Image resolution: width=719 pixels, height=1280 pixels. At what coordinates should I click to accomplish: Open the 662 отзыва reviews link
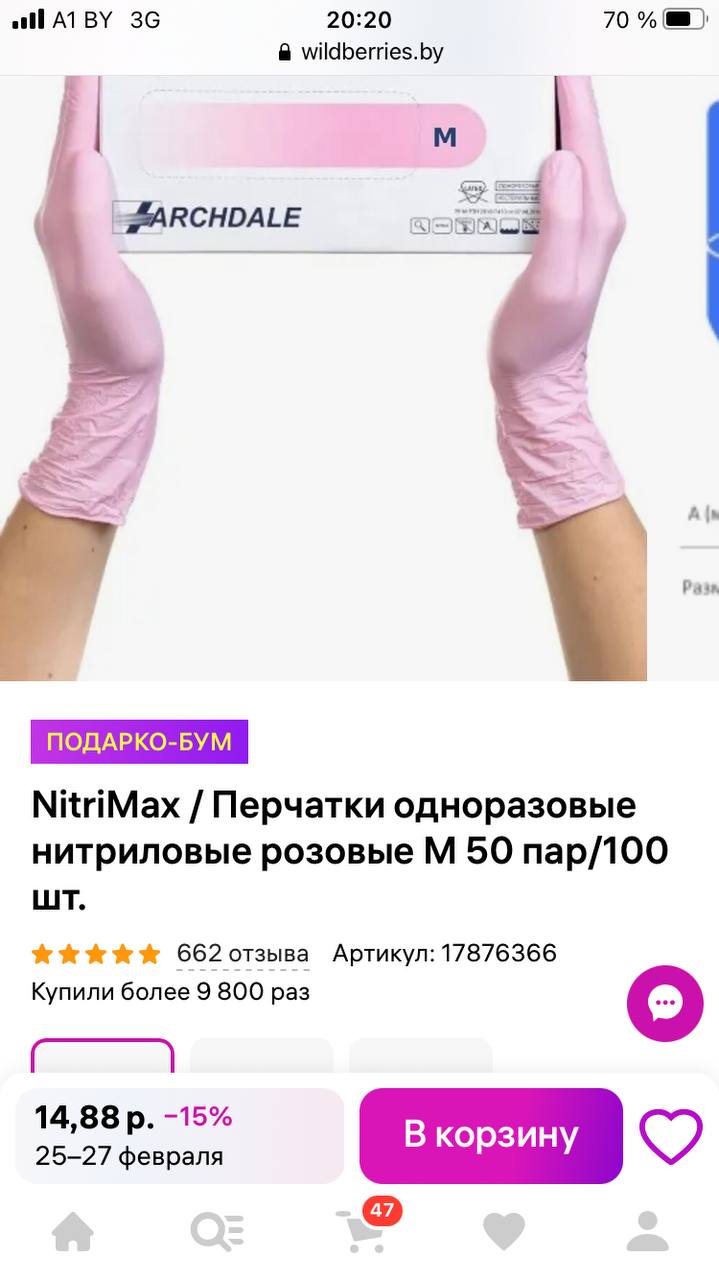tap(243, 953)
